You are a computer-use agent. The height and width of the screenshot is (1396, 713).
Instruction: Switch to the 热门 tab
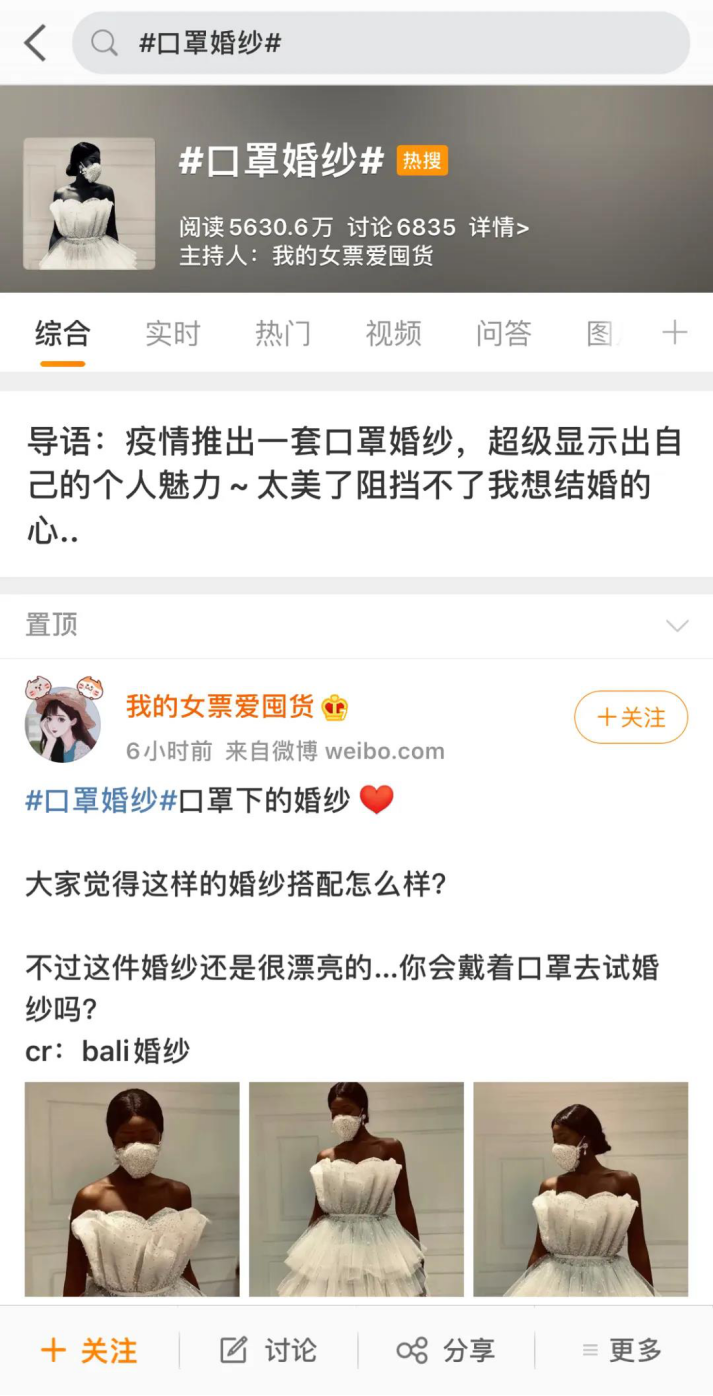[x=283, y=333]
